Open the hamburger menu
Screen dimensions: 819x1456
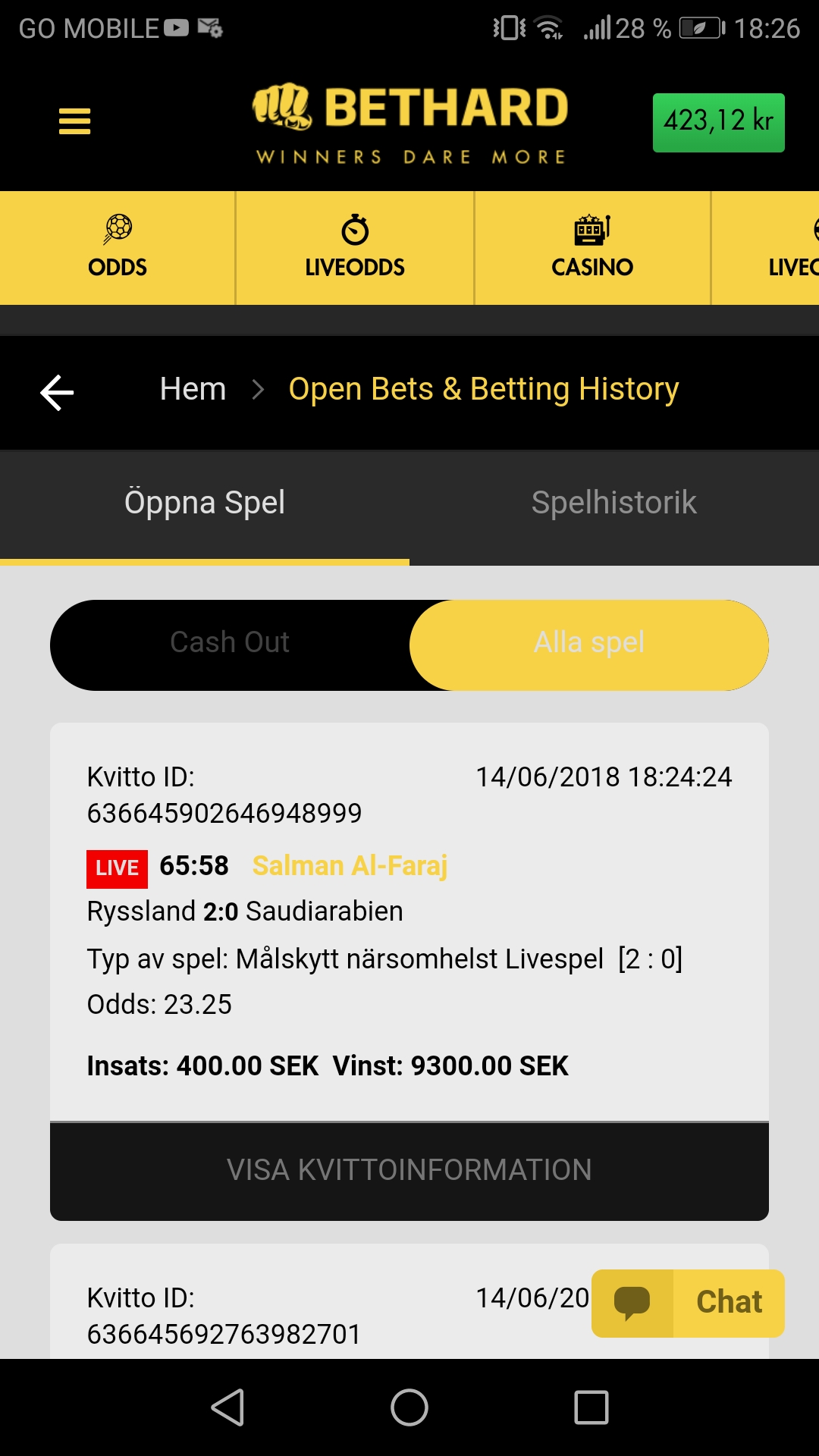[74, 121]
